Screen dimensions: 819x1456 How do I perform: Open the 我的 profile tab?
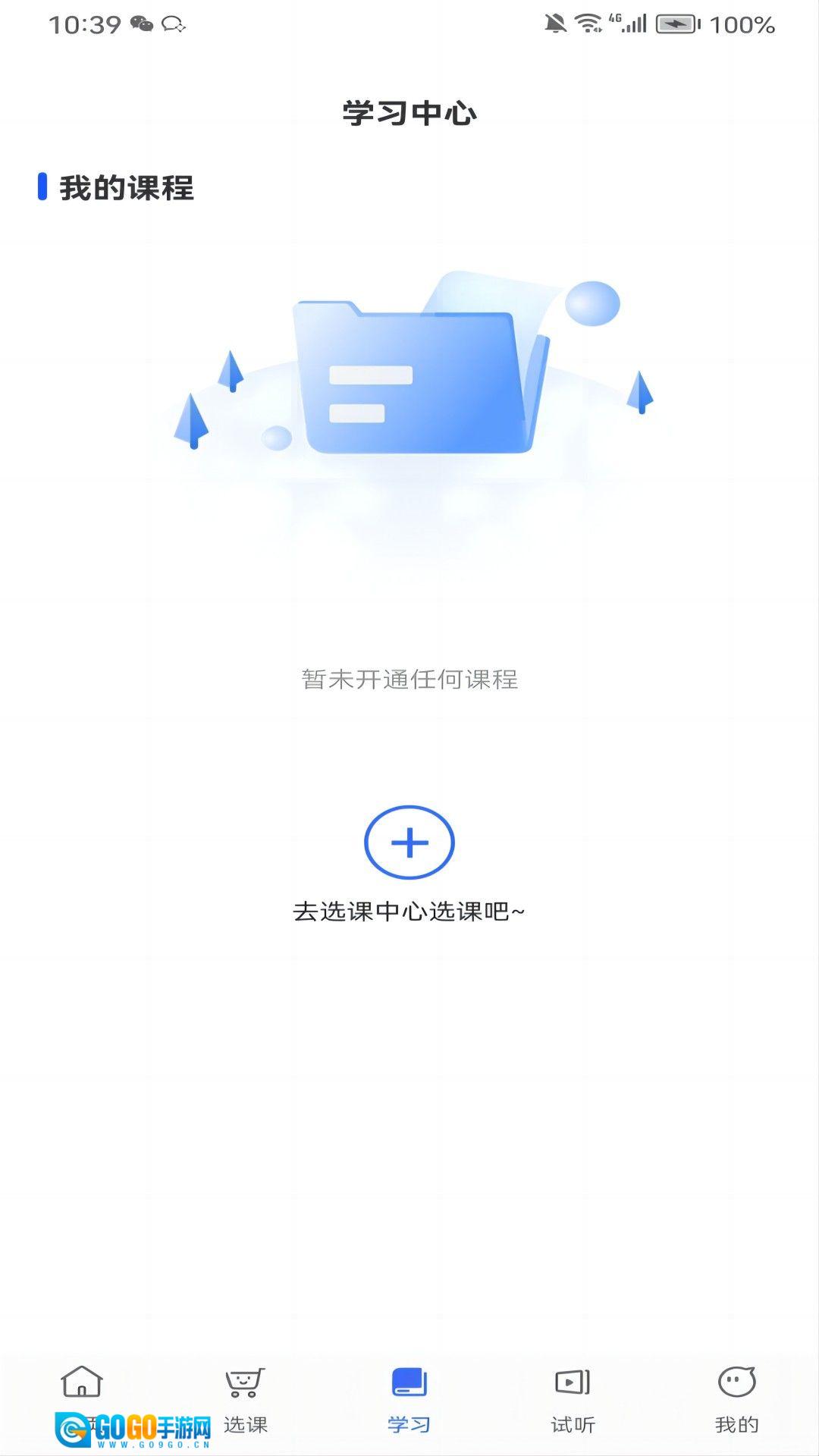click(736, 1400)
